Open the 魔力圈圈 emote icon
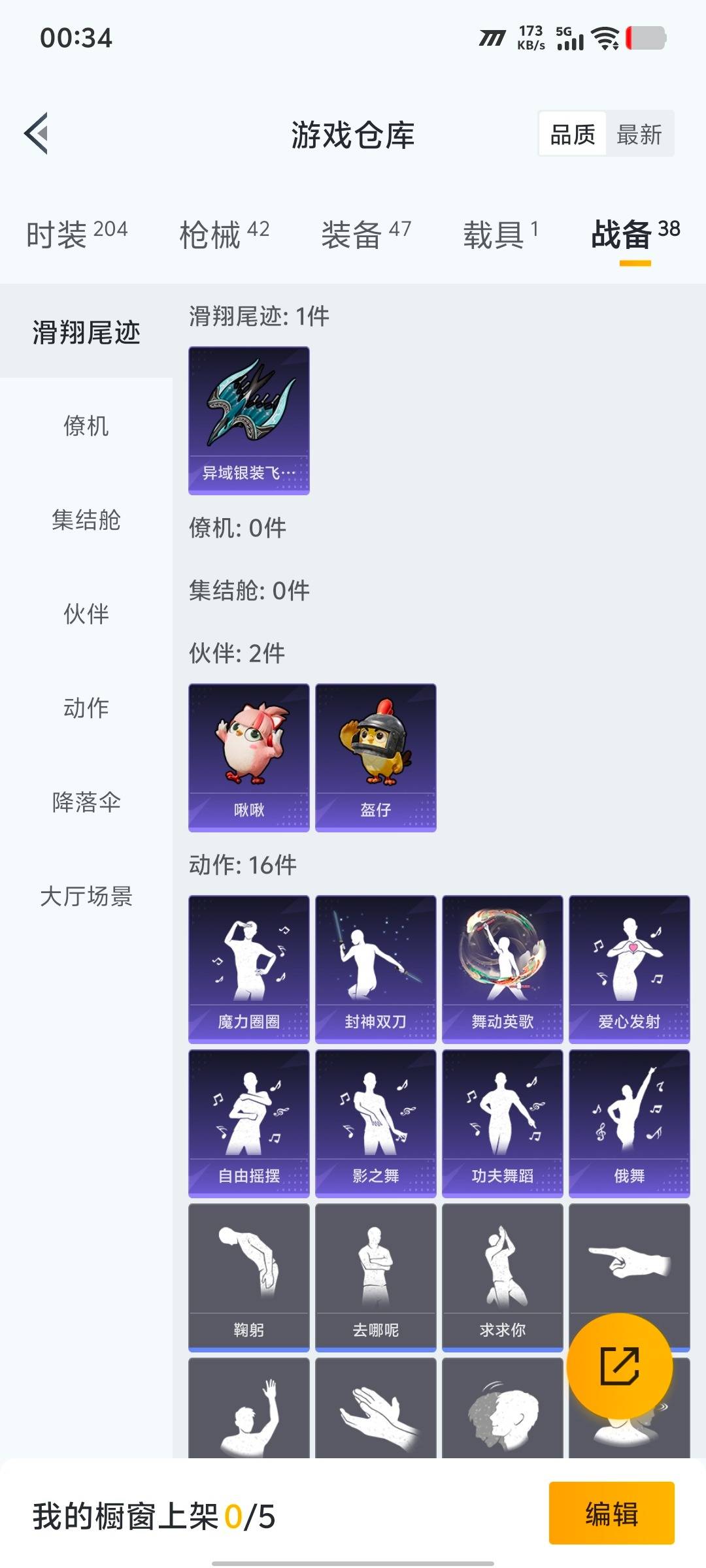This screenshot has height=1568, width=706. click(248, 967)
